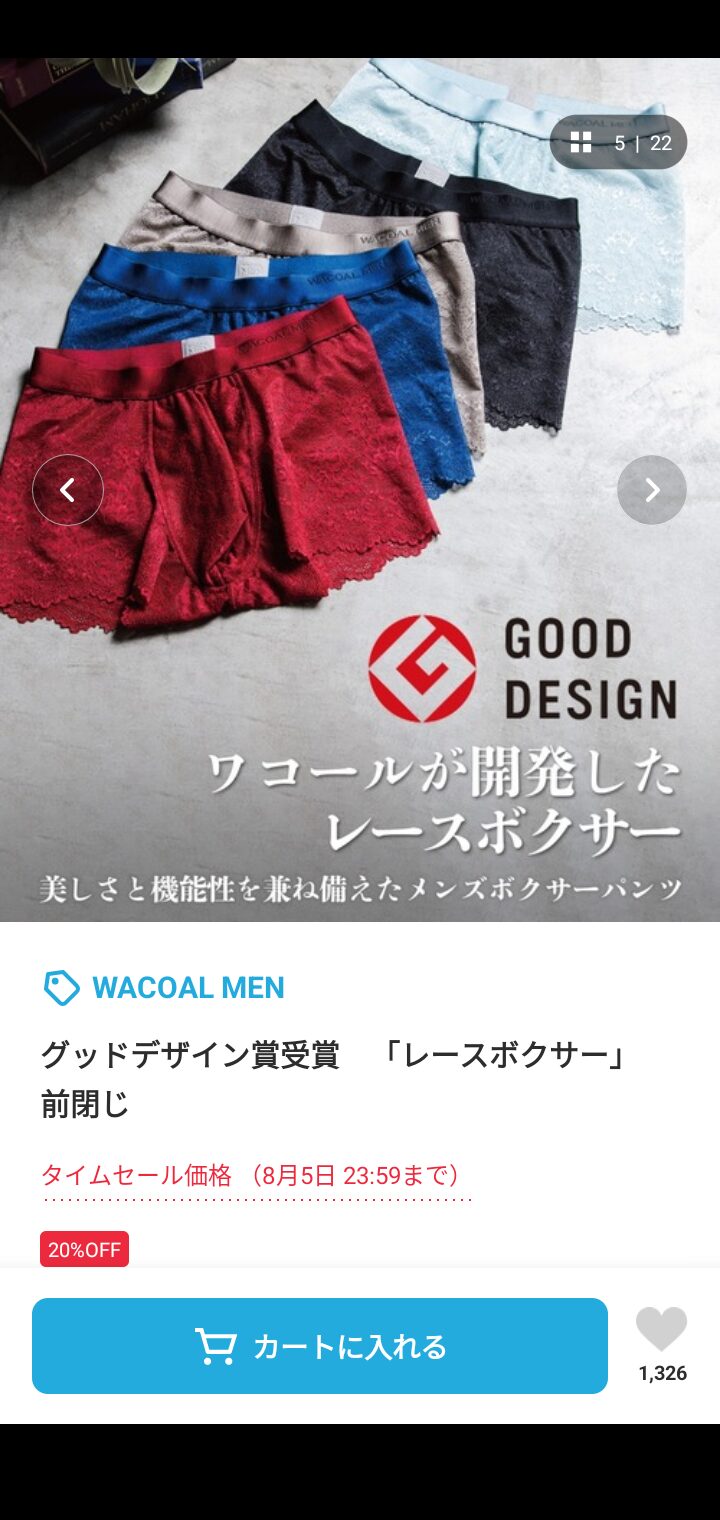Tap カートに入れる to add to cart
Screen dimensions: 720x1520
click(x=320, y=1346)
